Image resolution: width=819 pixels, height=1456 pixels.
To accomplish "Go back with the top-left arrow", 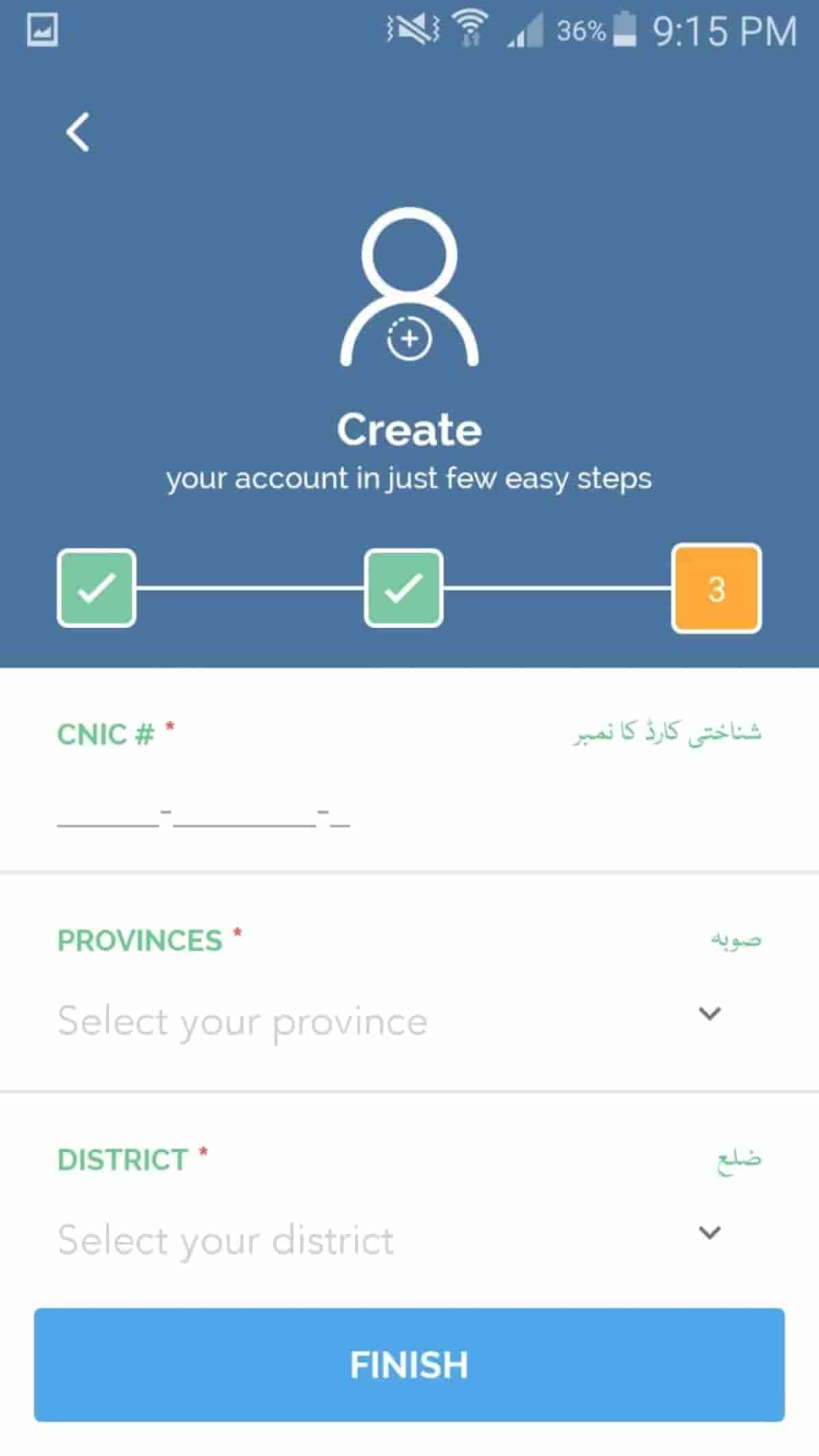I will coord(78,132).
